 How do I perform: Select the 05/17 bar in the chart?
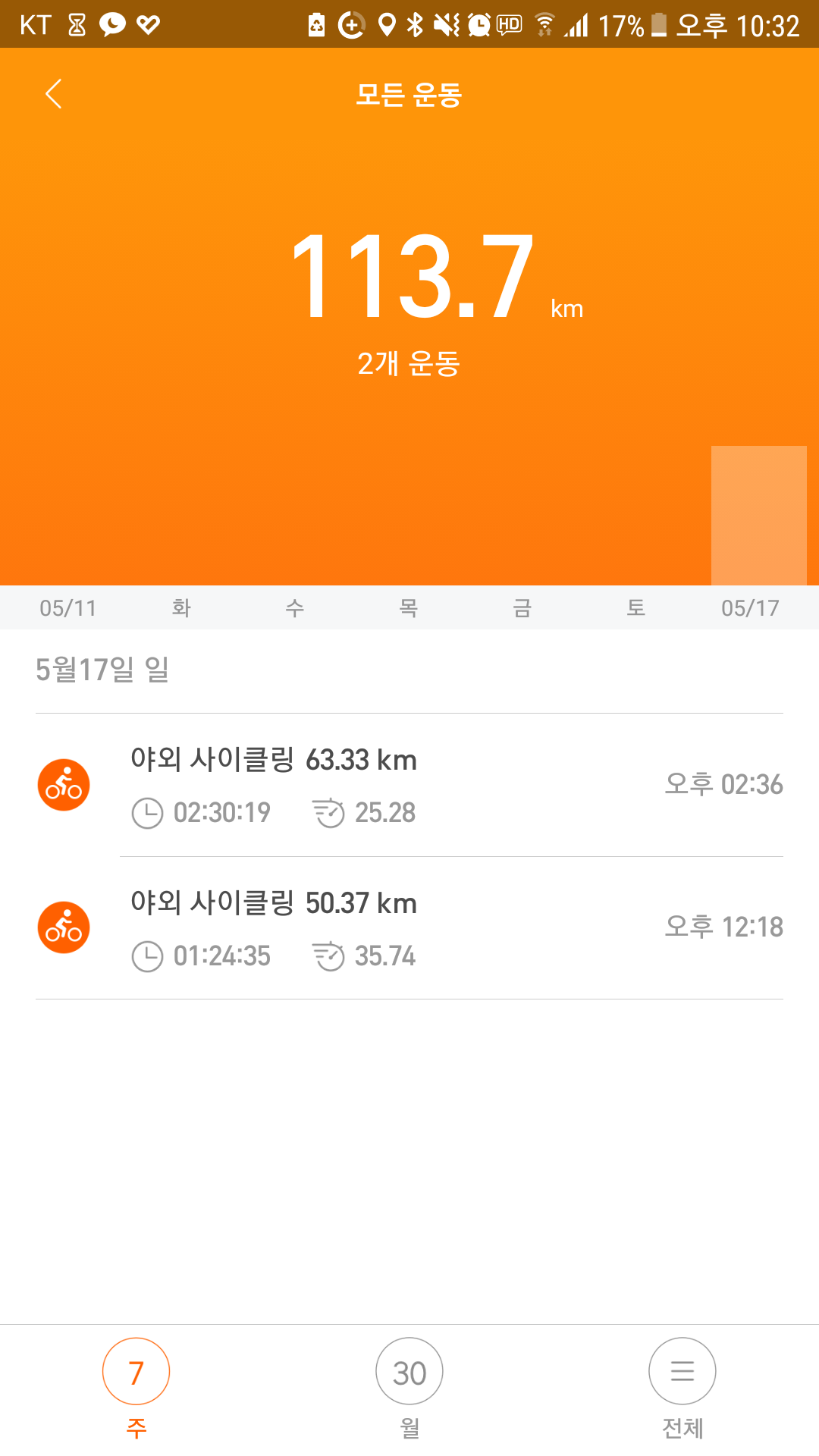click(x=758, y=516)
